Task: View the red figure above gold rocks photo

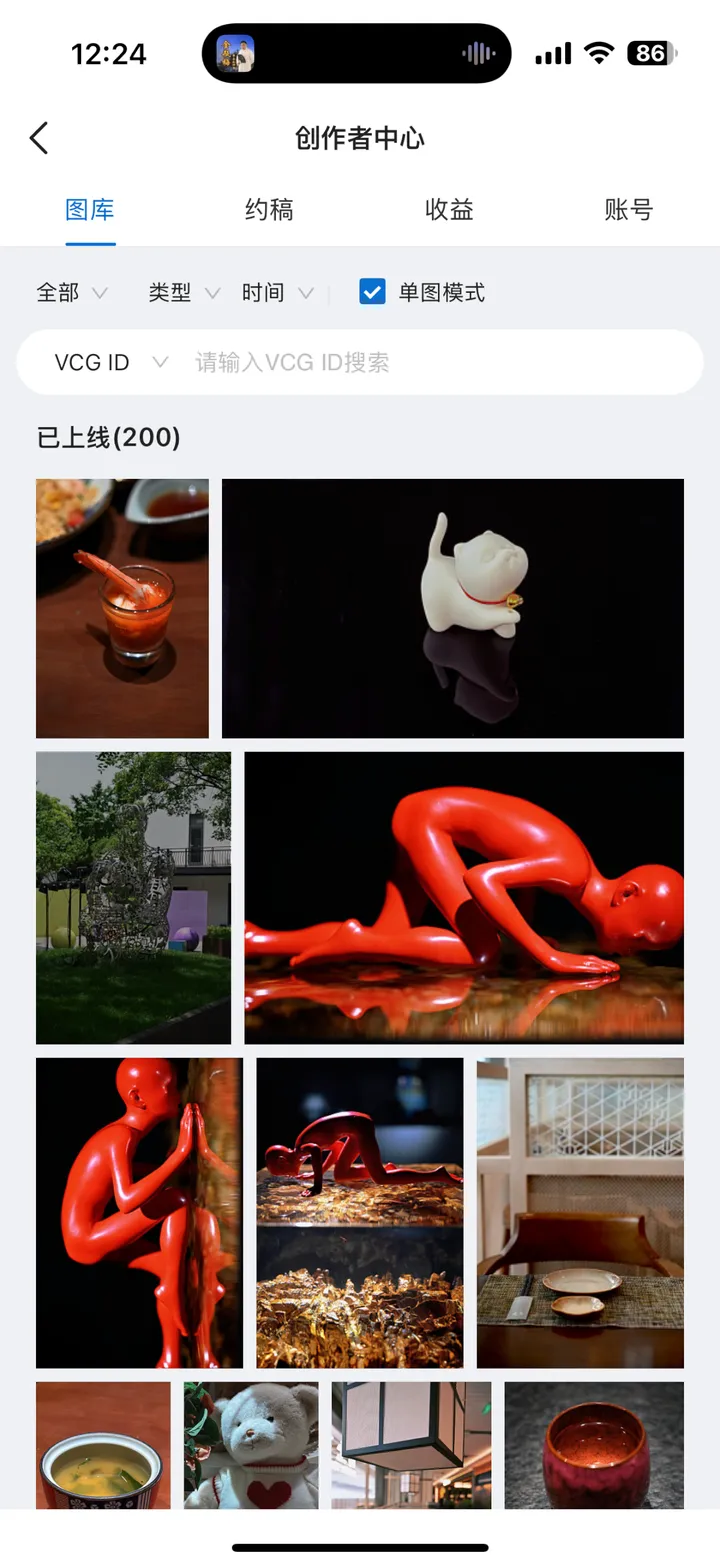Action: [359, 1212]
